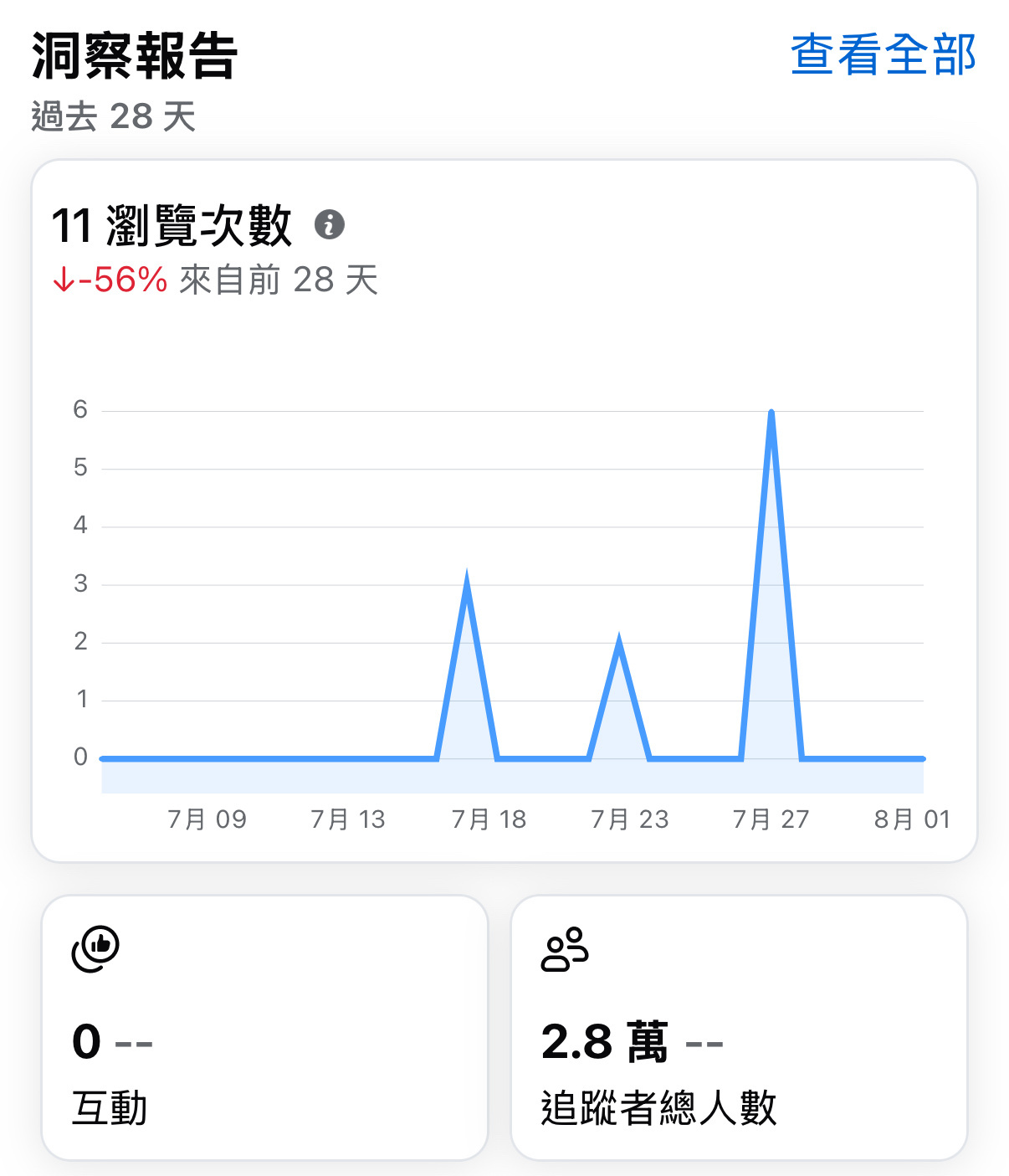Viewport: 1009px width, 1176px height.
Task: Tap the info icon beside 瀏覽次數
Action: [330, 224]
